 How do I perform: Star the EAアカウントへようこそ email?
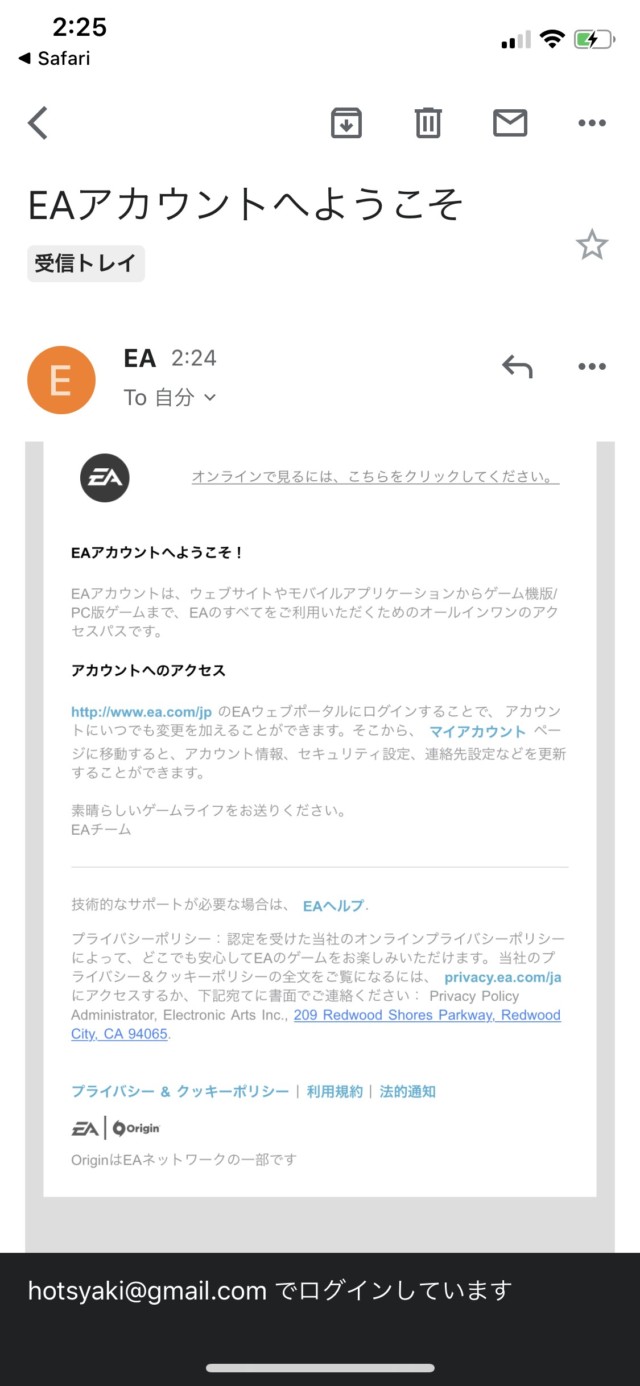pyautogui.click(x=592, y=245)
